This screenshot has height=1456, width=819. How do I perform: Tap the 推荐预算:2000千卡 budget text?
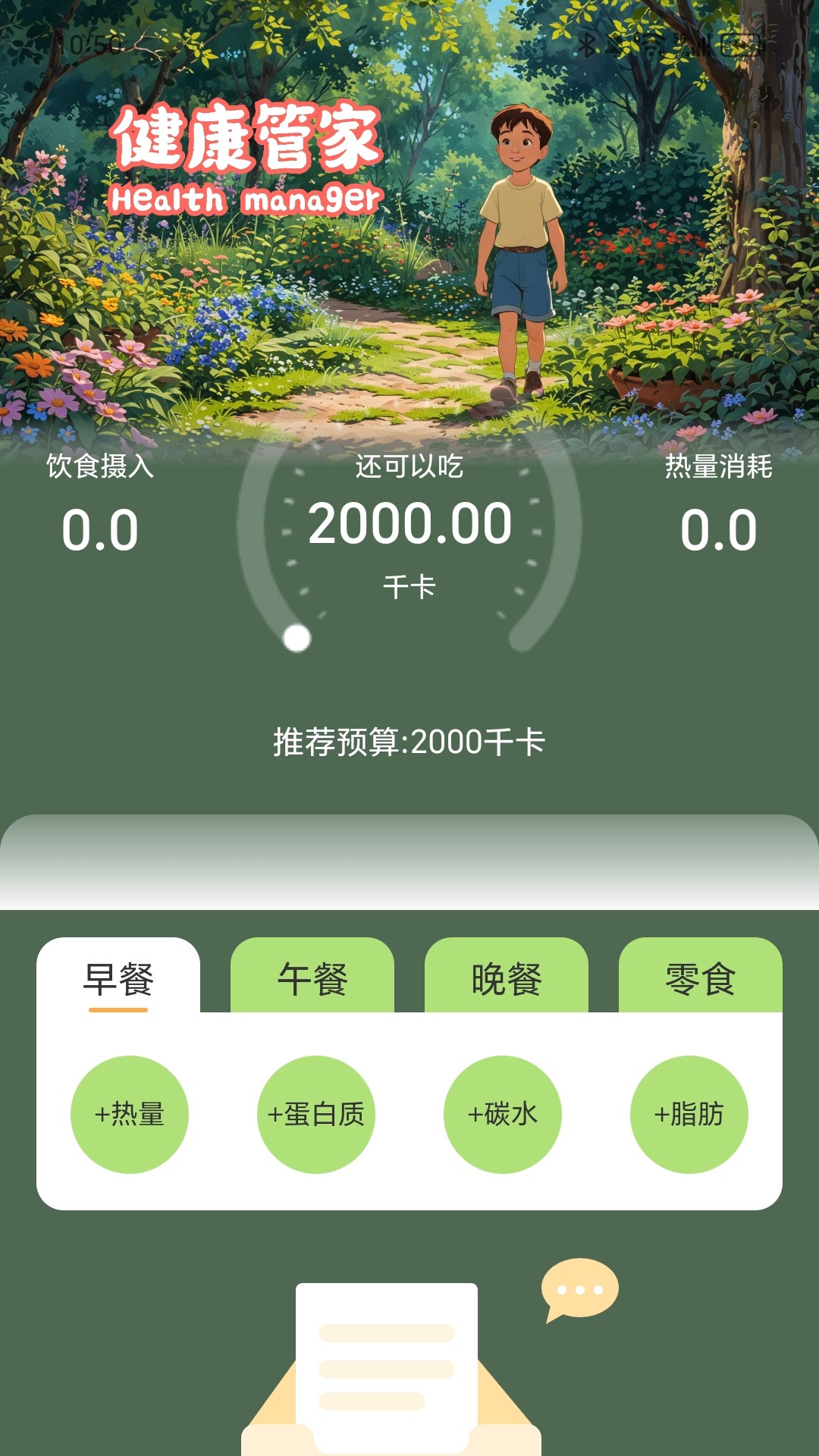pyautogui.click(x=409, y=744)
